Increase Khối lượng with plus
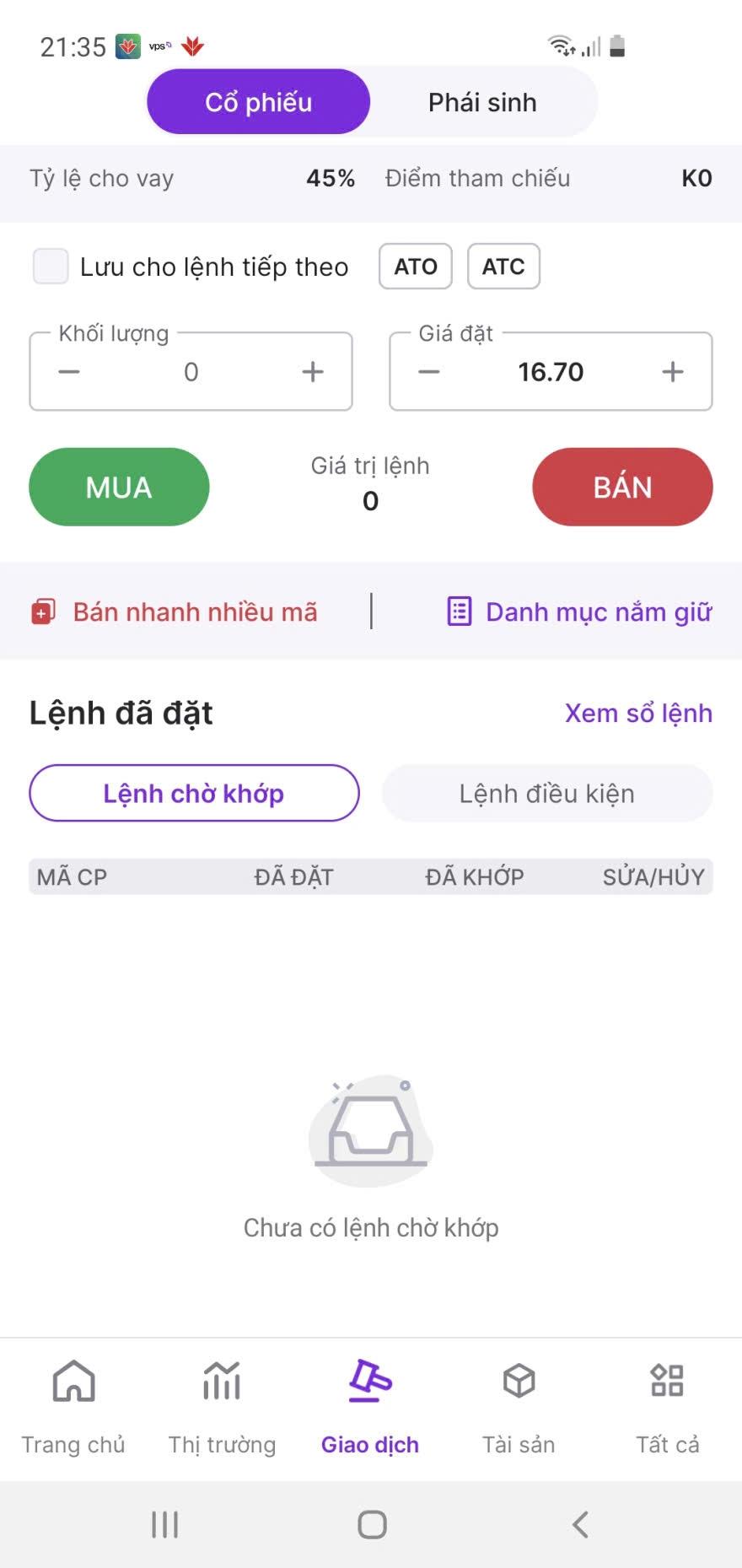The image size is (742, 1568). coord(313,372)
